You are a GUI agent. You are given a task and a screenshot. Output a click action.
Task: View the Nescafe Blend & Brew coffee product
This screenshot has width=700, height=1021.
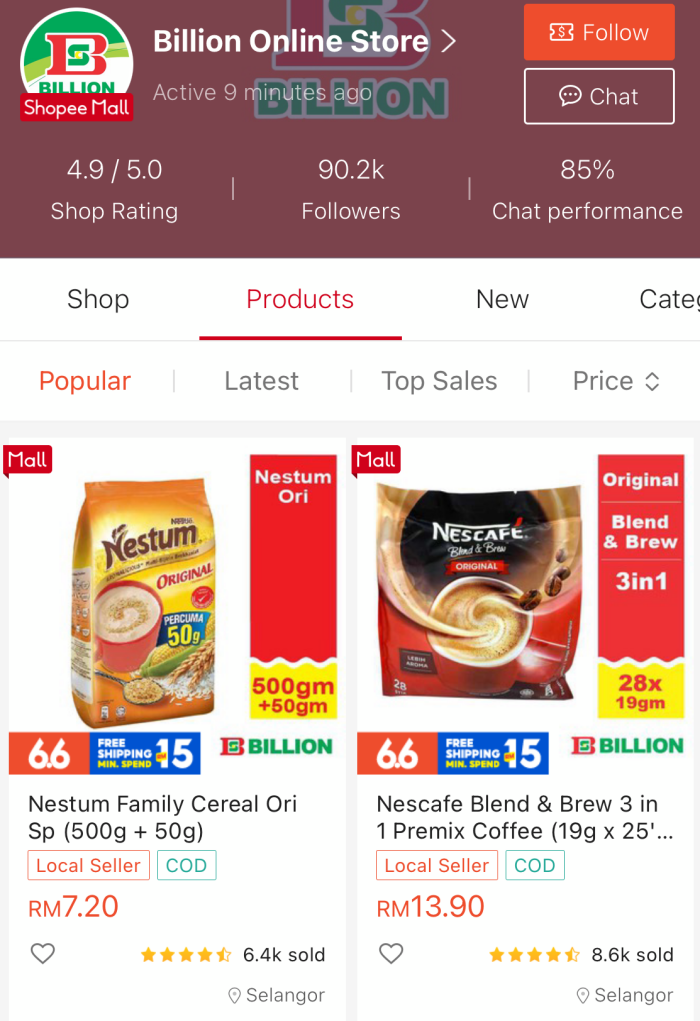coord(522,610)
